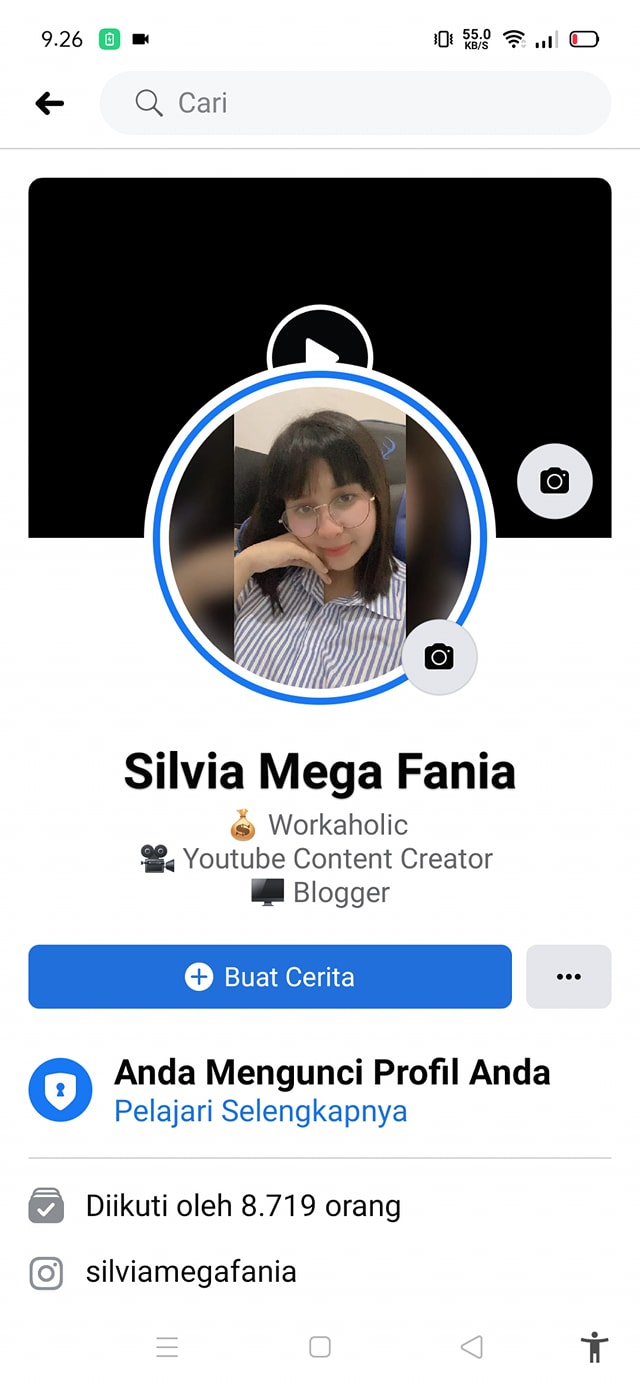Open recent apps from navigation bar
The image size is (640, 1386).
(167, 1347)
